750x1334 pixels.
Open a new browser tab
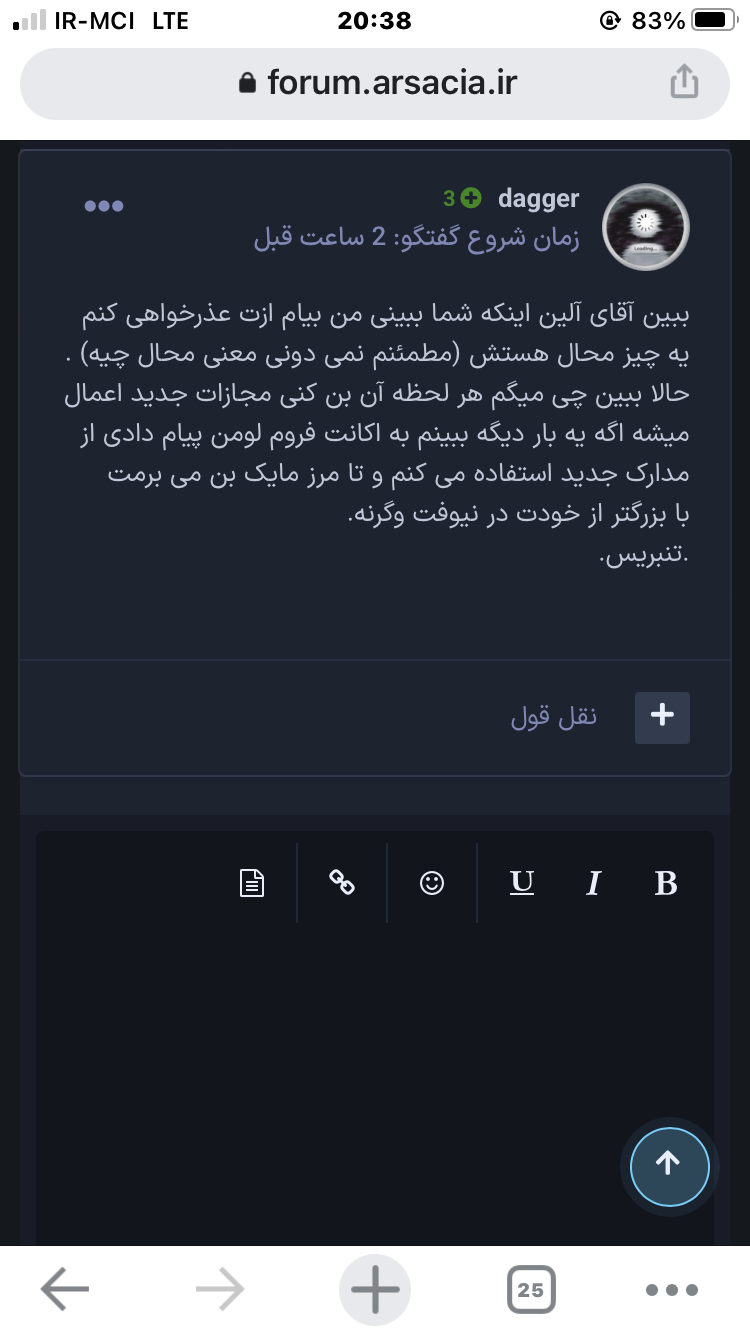375,1290
